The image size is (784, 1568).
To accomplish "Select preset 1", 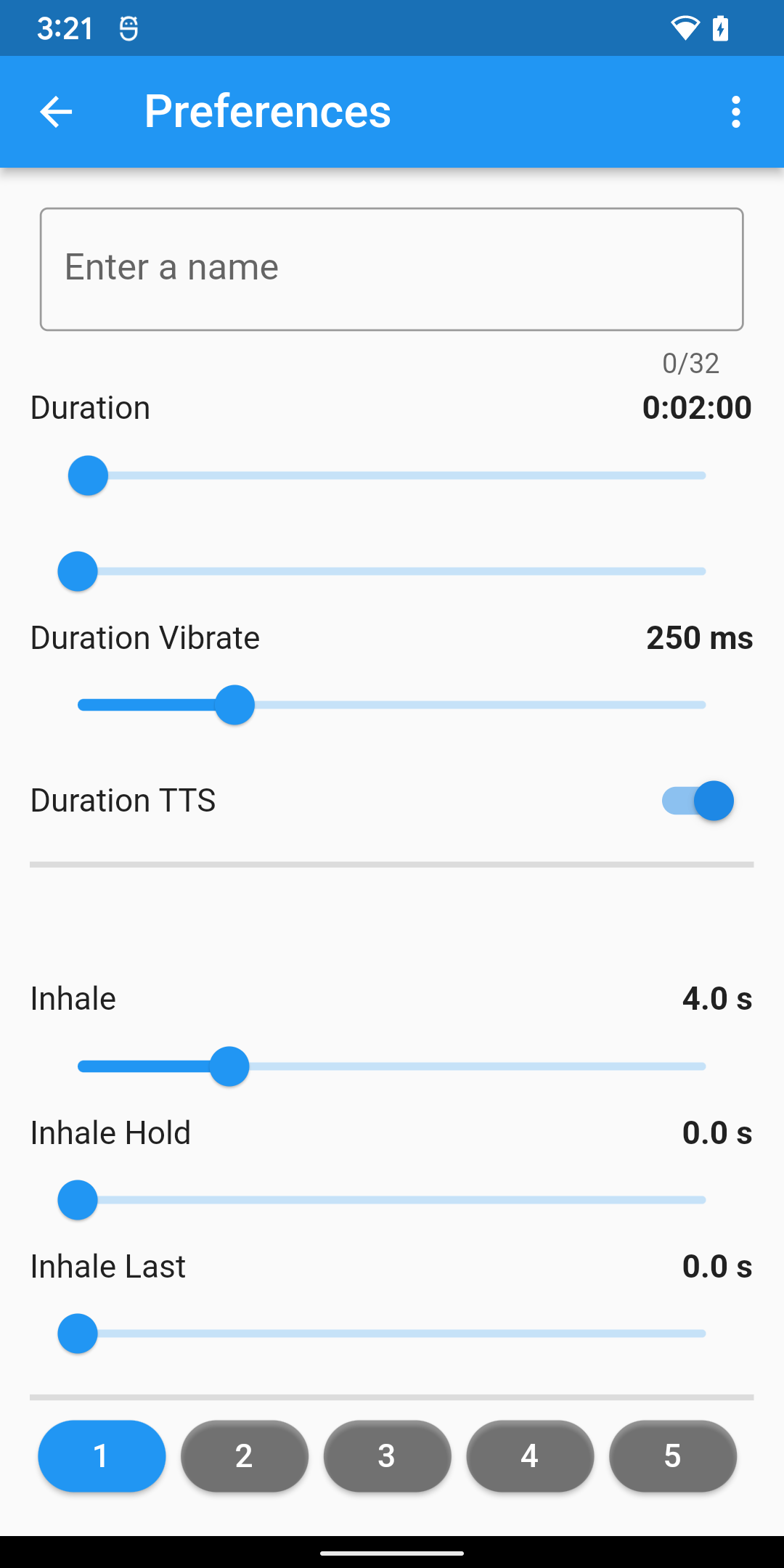I will (102, 1455).
